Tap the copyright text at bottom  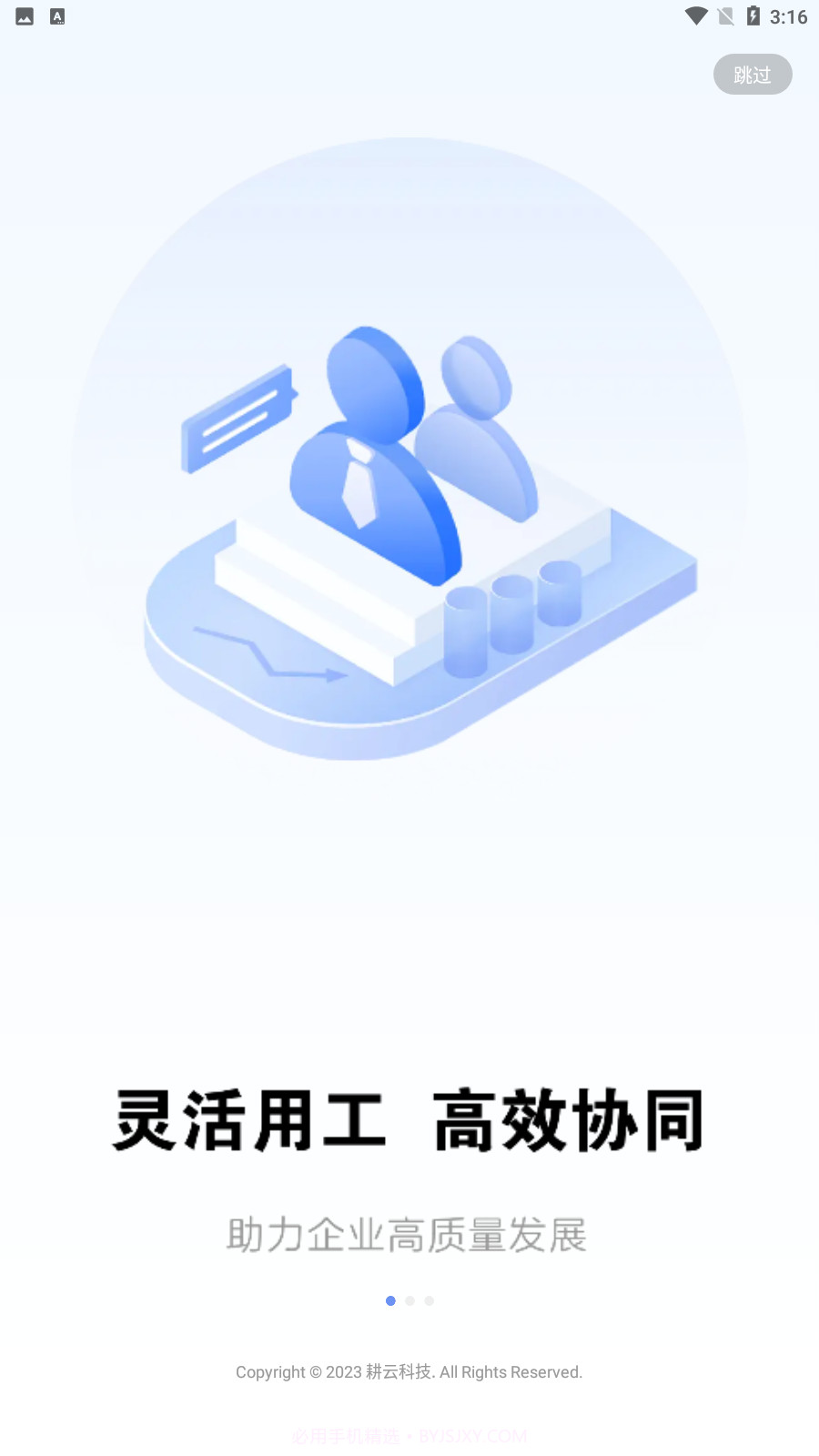(409, 1371)
